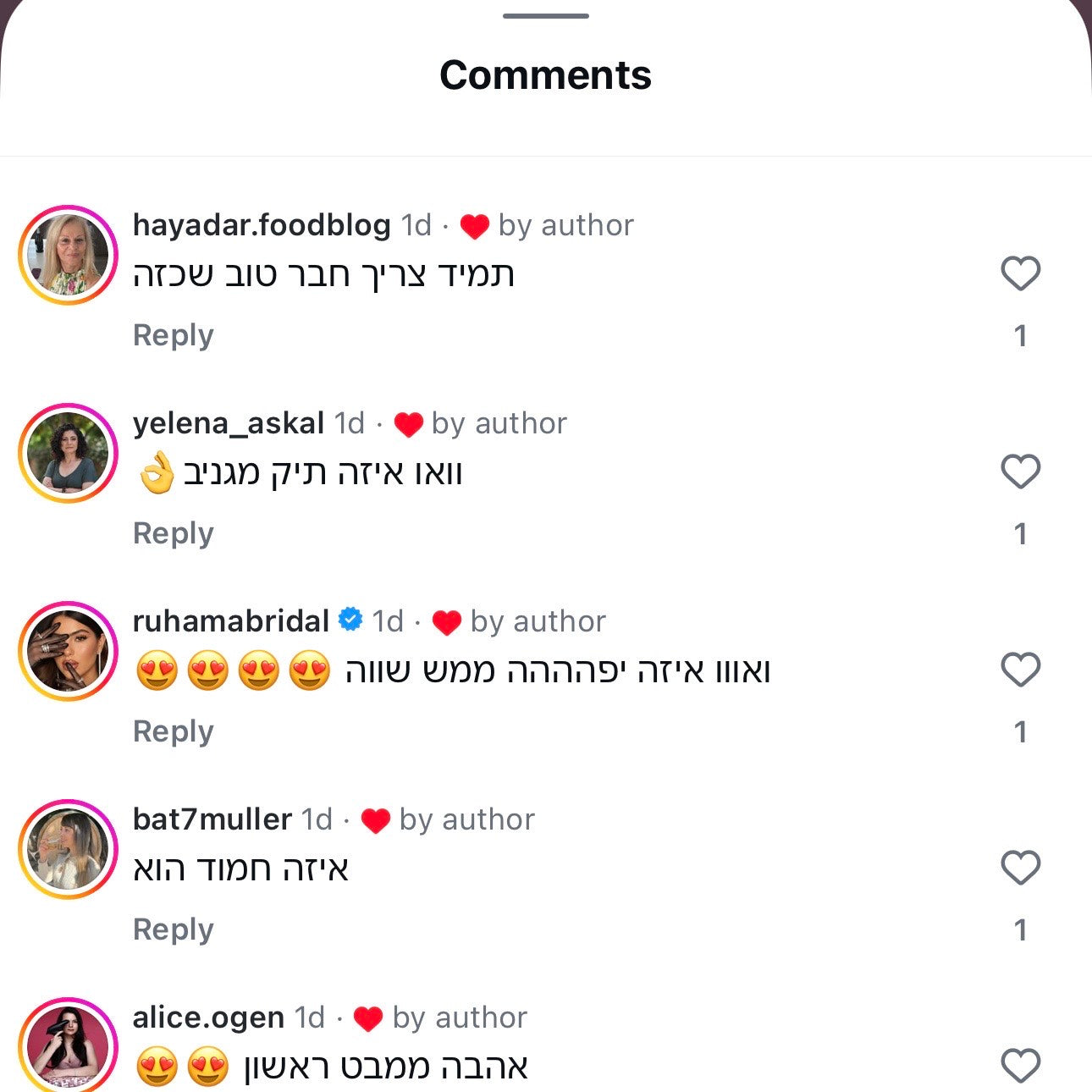
Task: Visit the ruhamabridal username link
Action: click(230, 621)
